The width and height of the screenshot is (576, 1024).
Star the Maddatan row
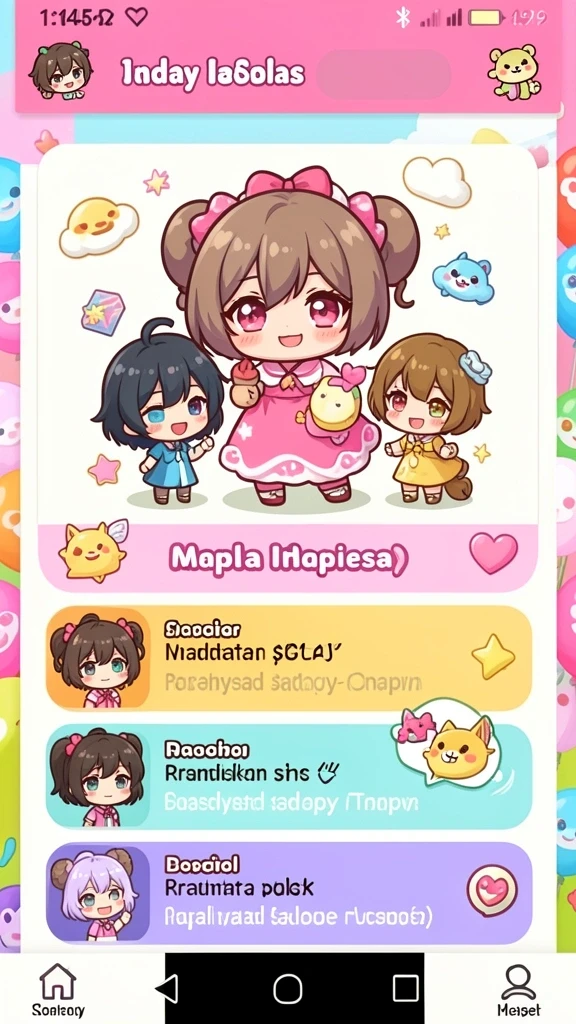click(x=493, y=656)
